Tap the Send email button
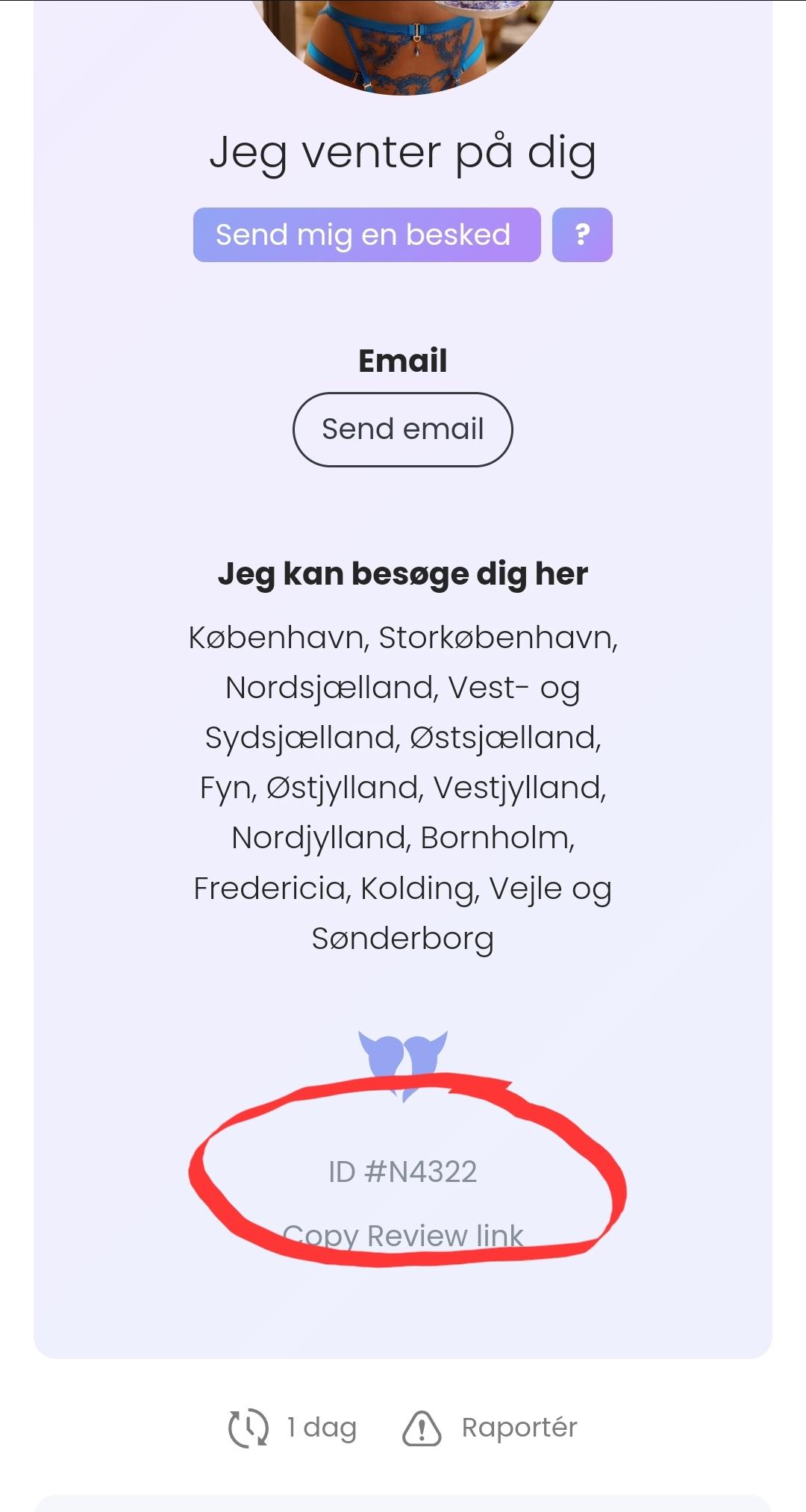Screen dimensions: 806x1512 (x=403, y=429)
